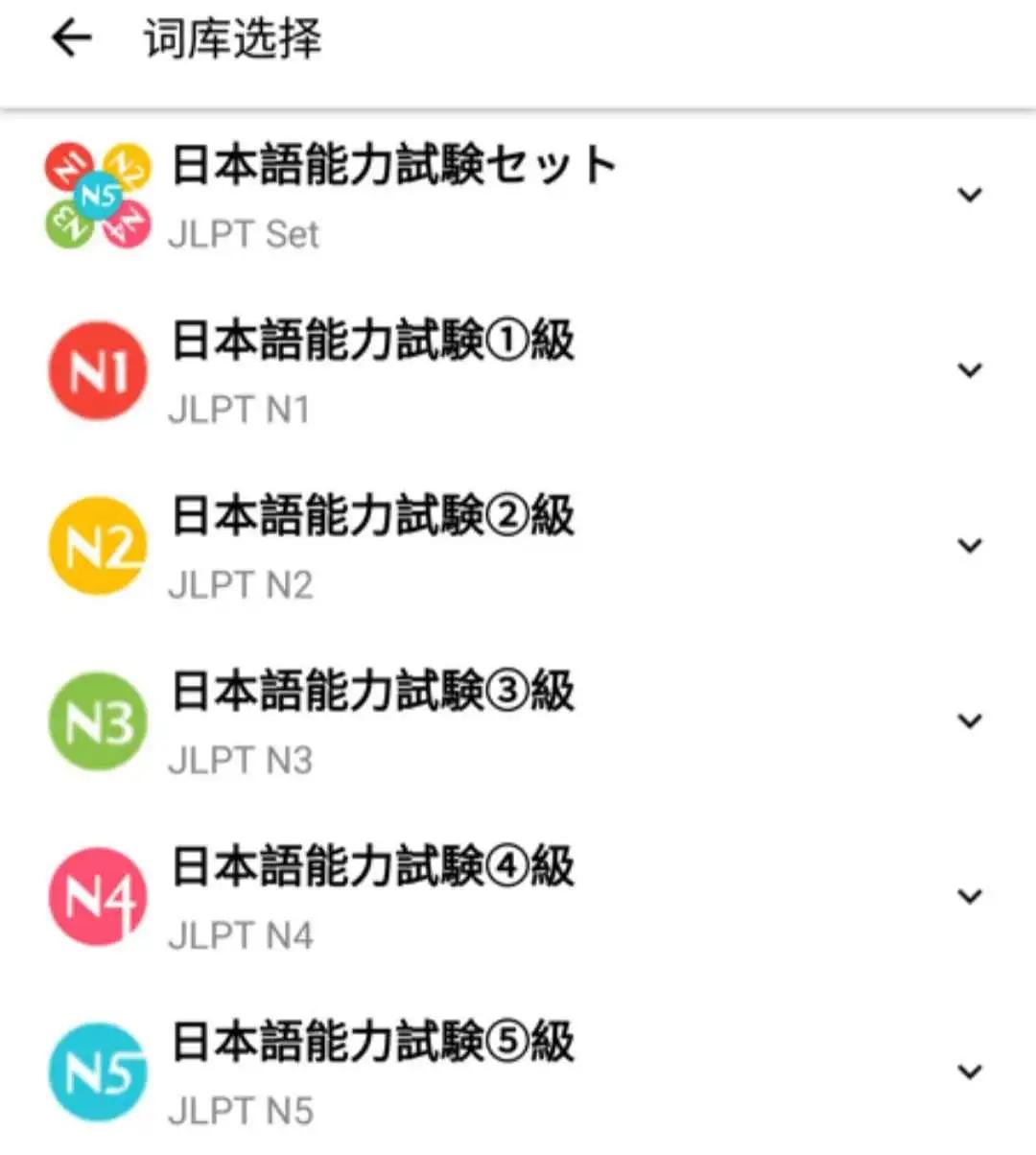
Task: Expand the JLPT N5 entry chevron
Action: 969,1070
